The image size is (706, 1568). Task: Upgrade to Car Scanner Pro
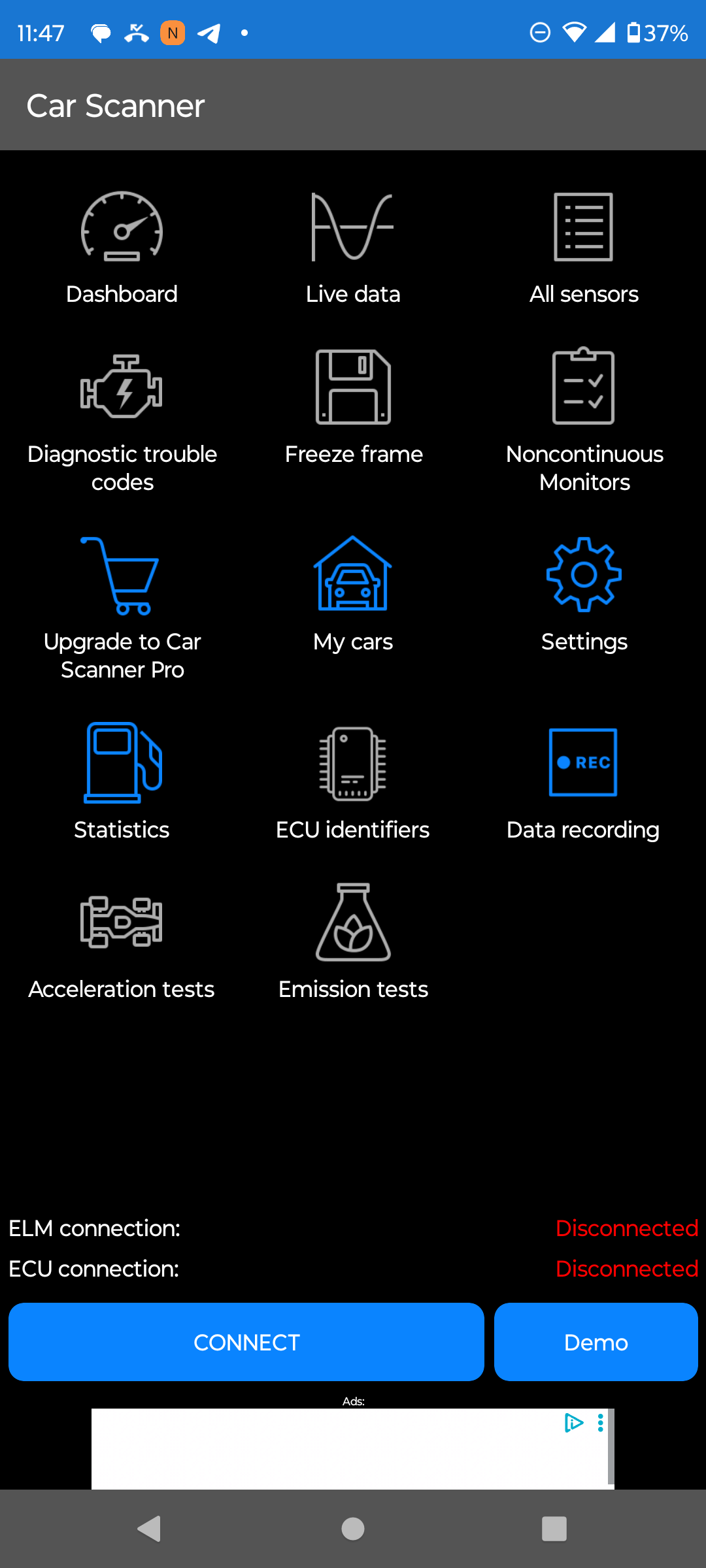pos(122,609)
